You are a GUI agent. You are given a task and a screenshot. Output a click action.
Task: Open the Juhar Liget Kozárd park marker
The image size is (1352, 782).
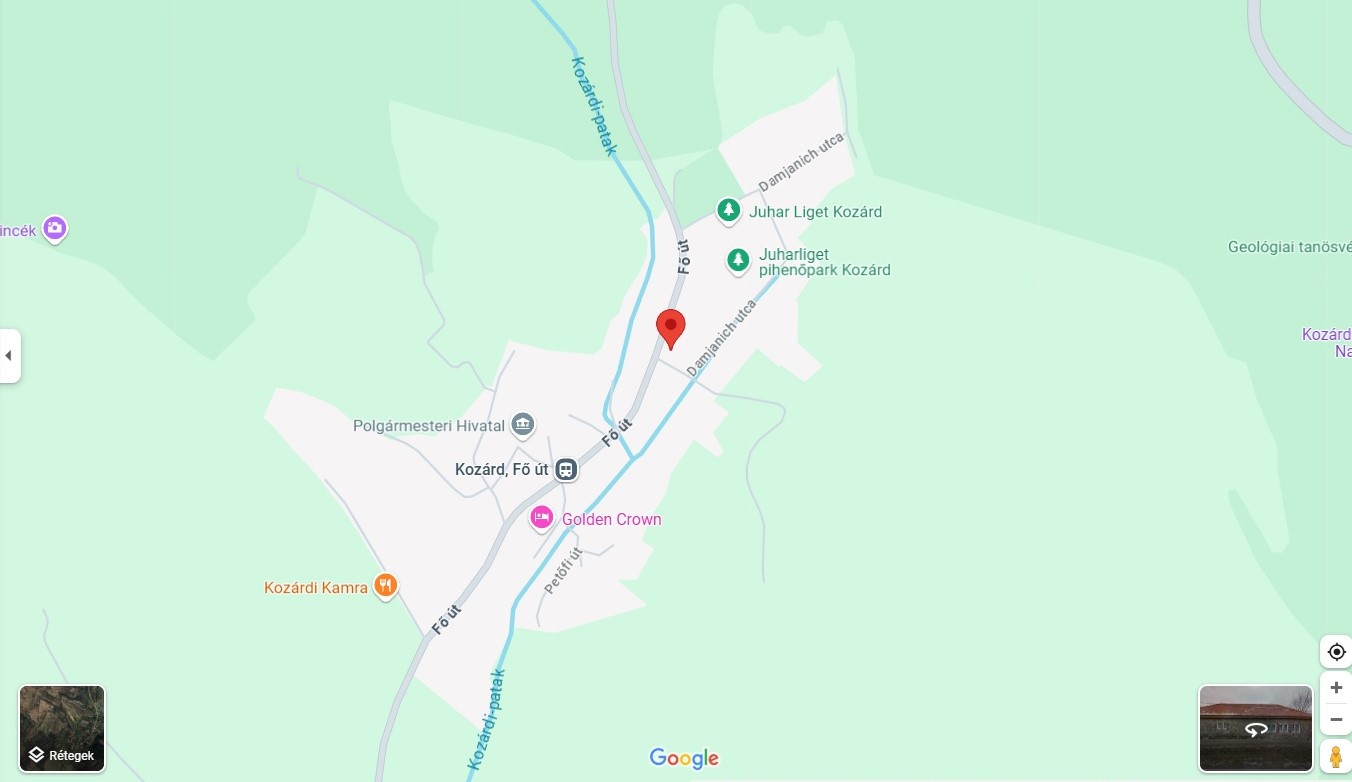click(729, 211)
